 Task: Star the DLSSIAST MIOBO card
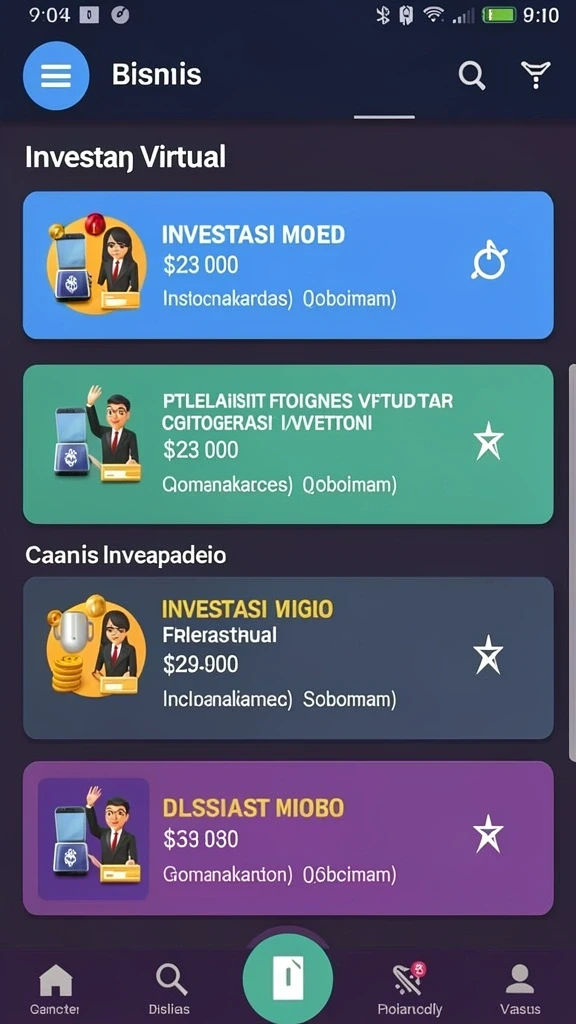click(x=488, y=834)
